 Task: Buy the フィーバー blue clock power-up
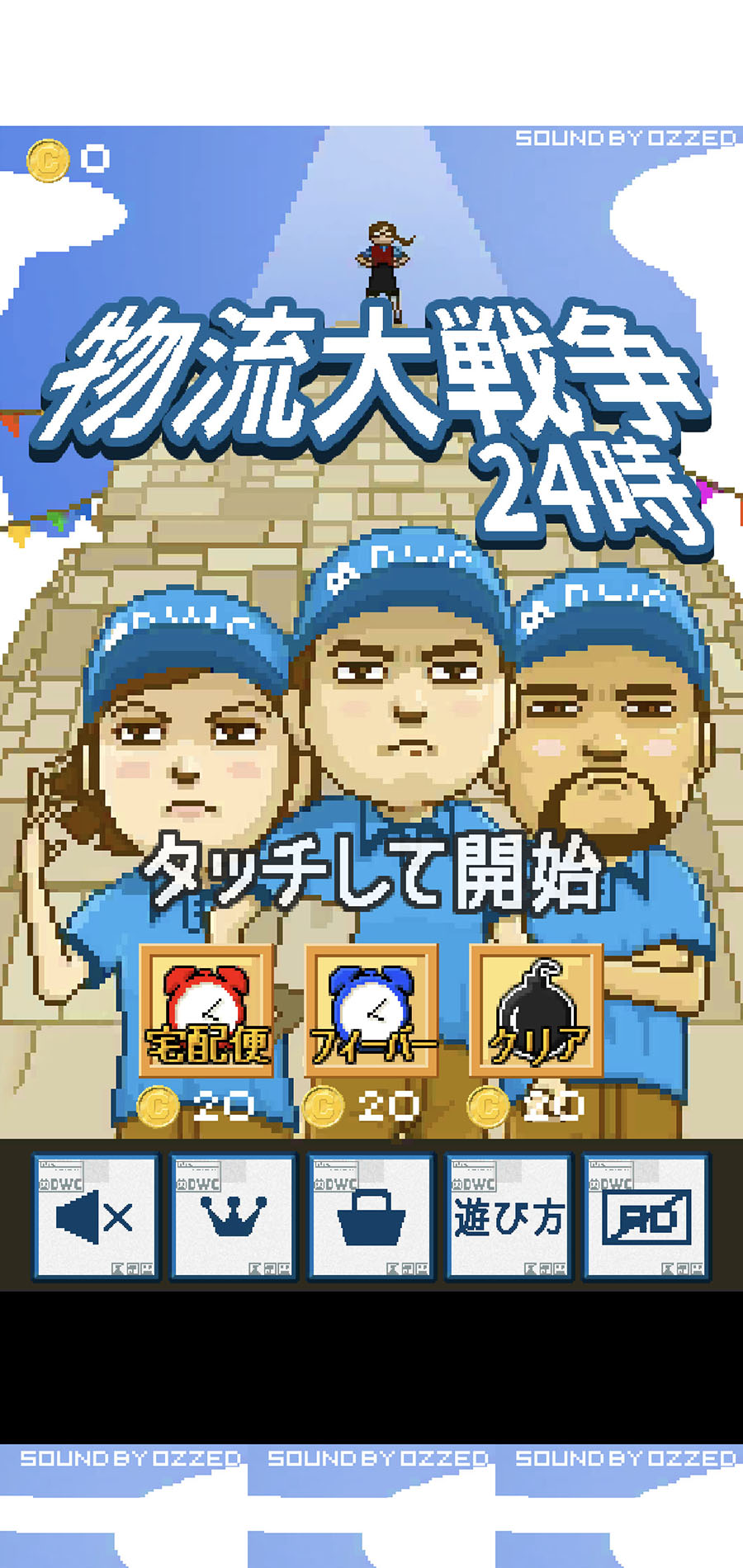[x=371, y=1011]
